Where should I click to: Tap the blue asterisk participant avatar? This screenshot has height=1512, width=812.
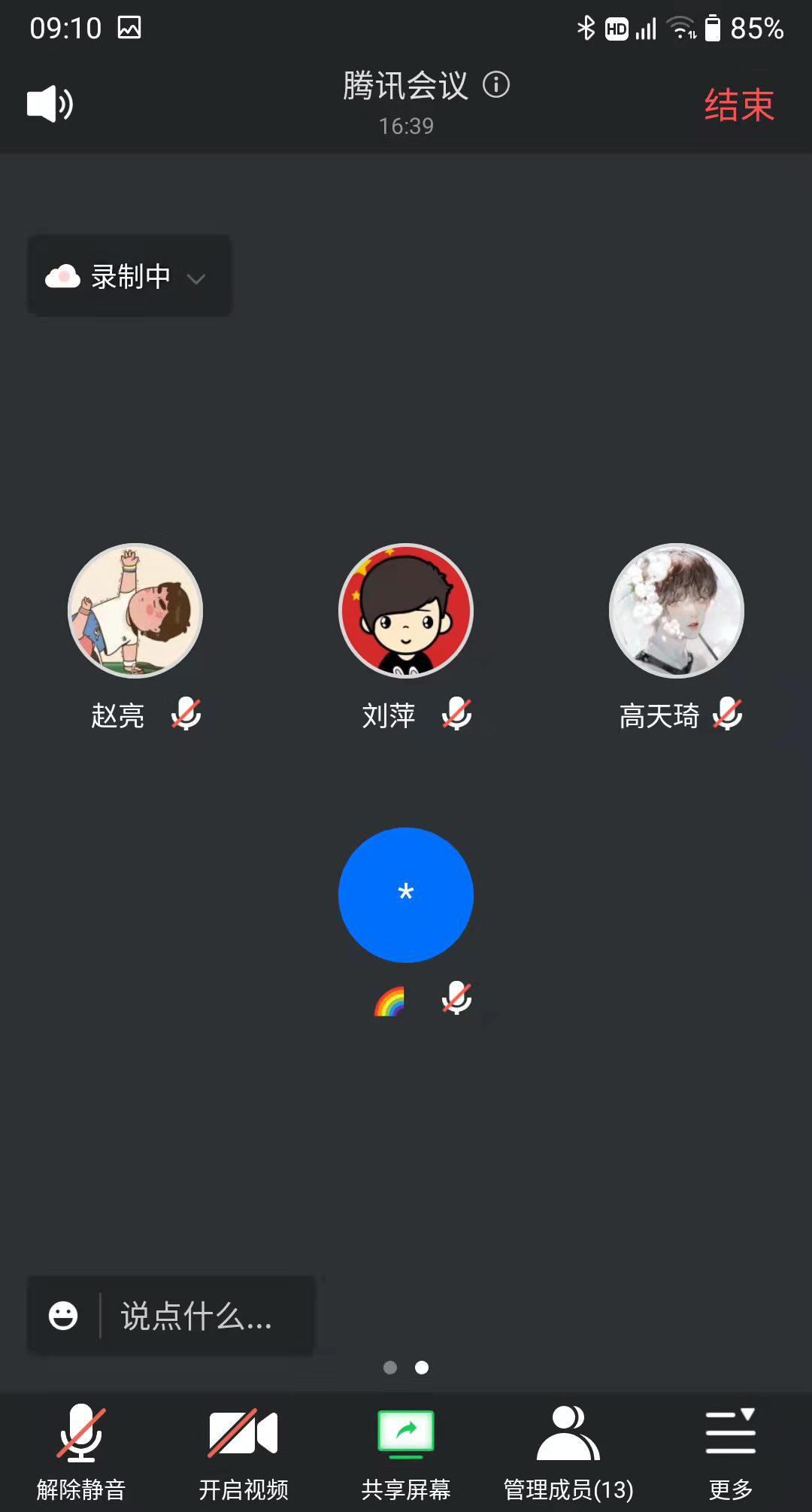tap(406, 894)
